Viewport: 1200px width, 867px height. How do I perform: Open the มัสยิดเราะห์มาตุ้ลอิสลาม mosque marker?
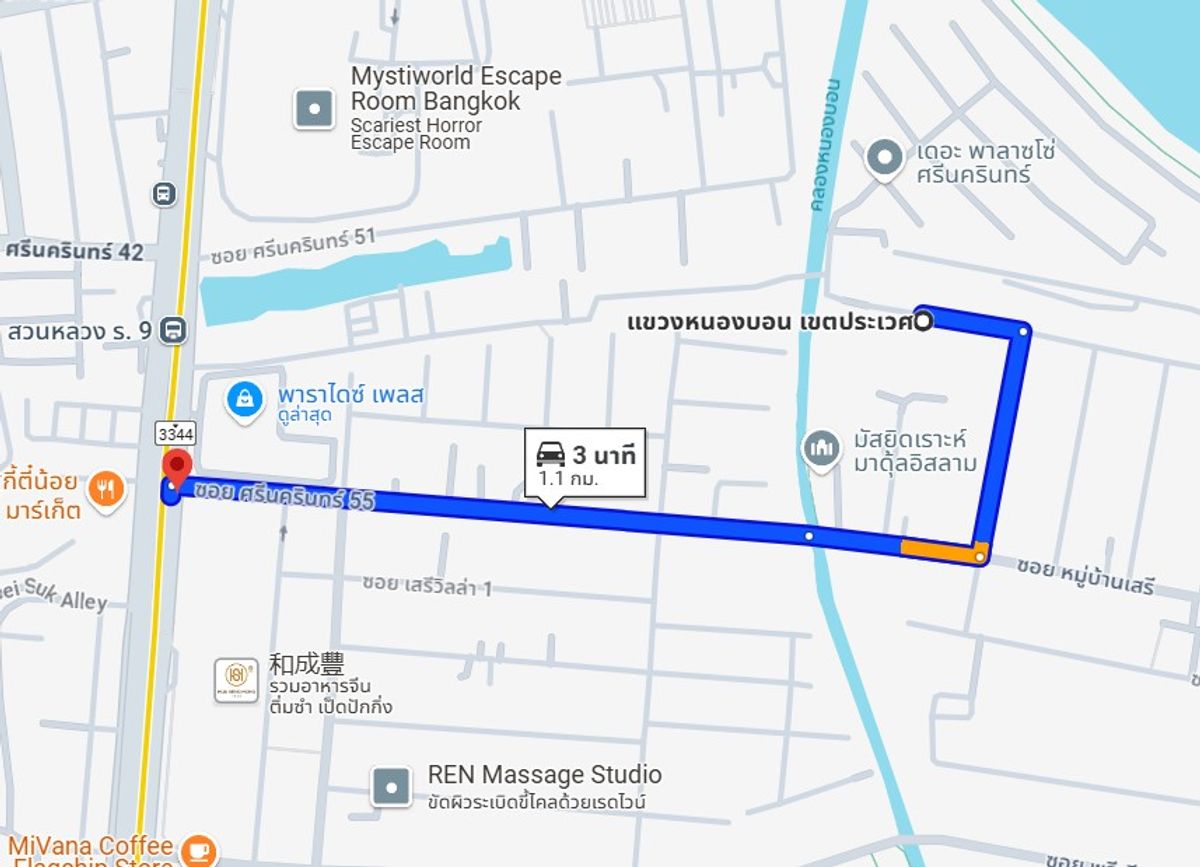tap(822, 447)
